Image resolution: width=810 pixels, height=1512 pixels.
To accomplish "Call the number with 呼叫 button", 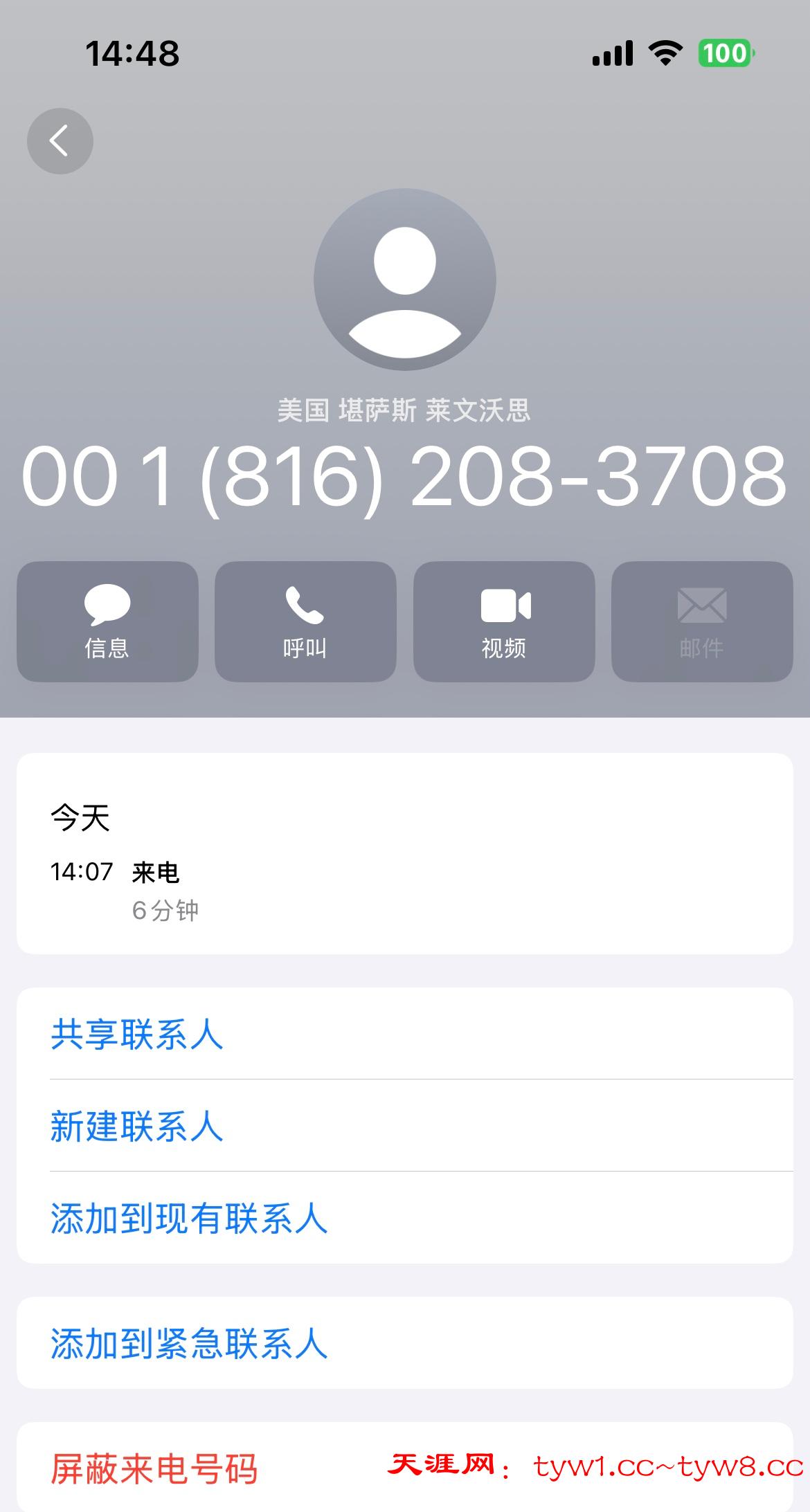I will click(x=305, y=621).
